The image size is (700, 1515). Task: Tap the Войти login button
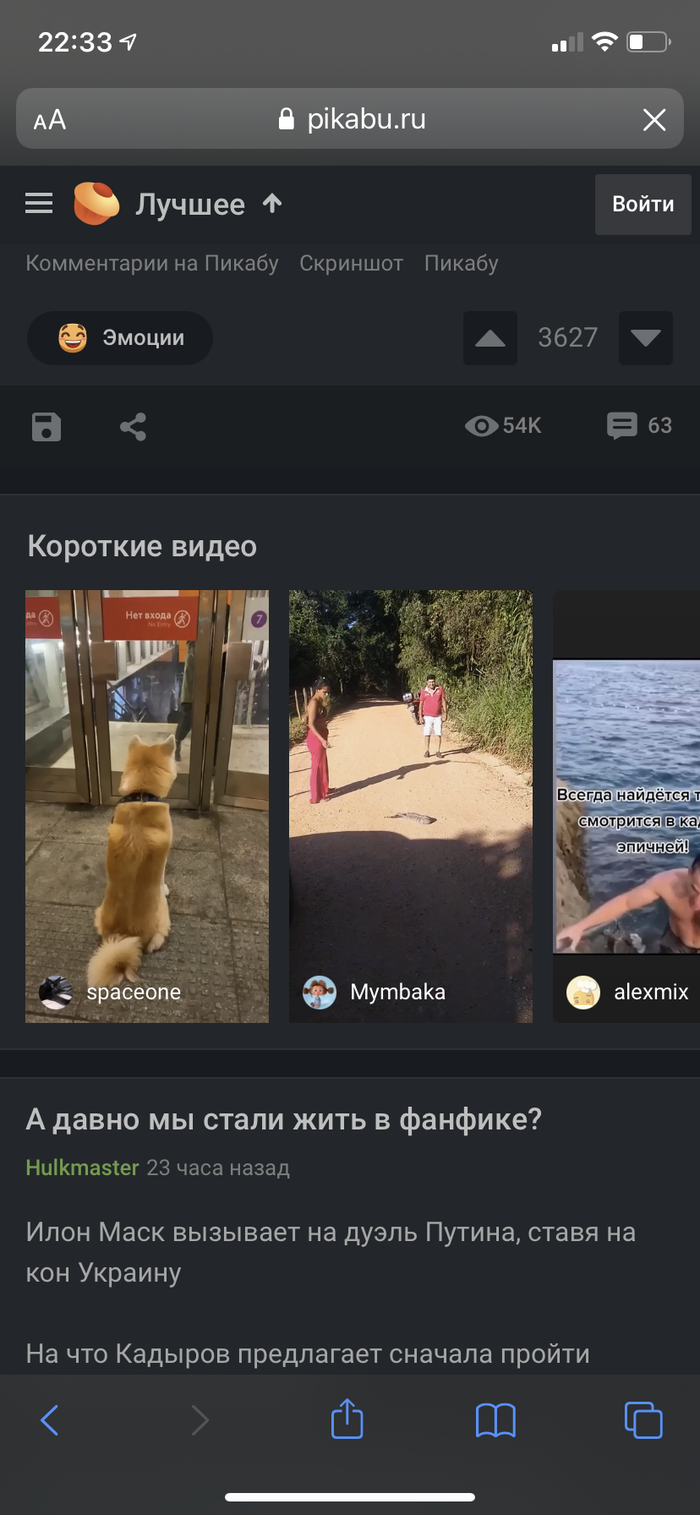pyautogui.click(x=643, y=204)
